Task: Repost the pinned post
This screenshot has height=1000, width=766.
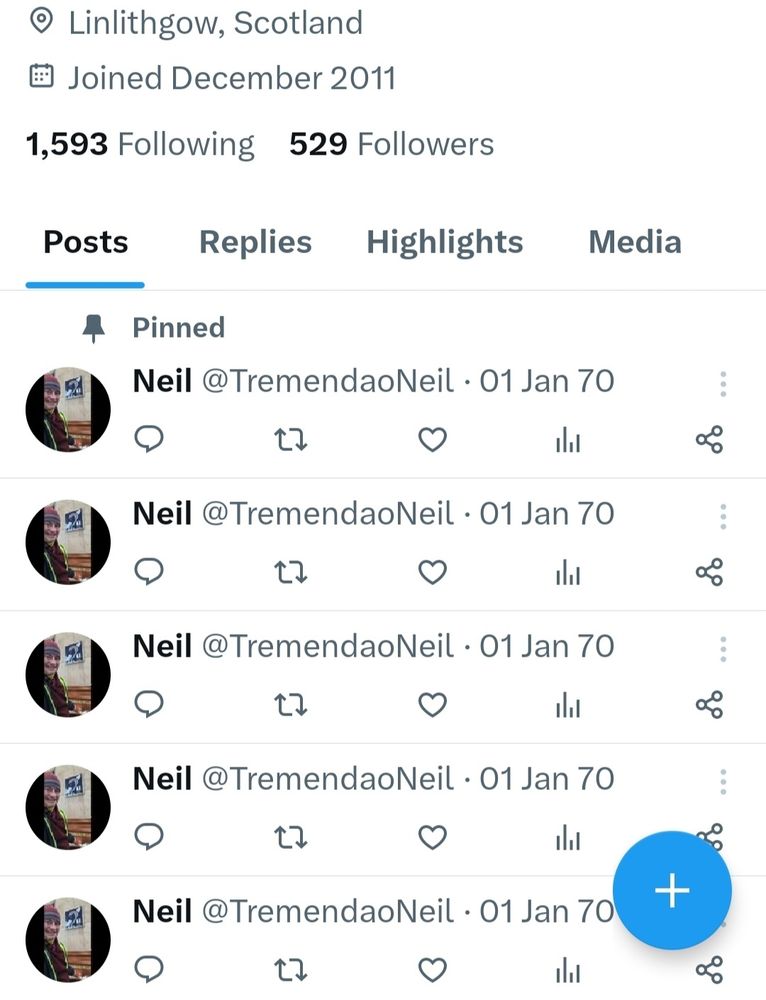Action: click(290, 440)
